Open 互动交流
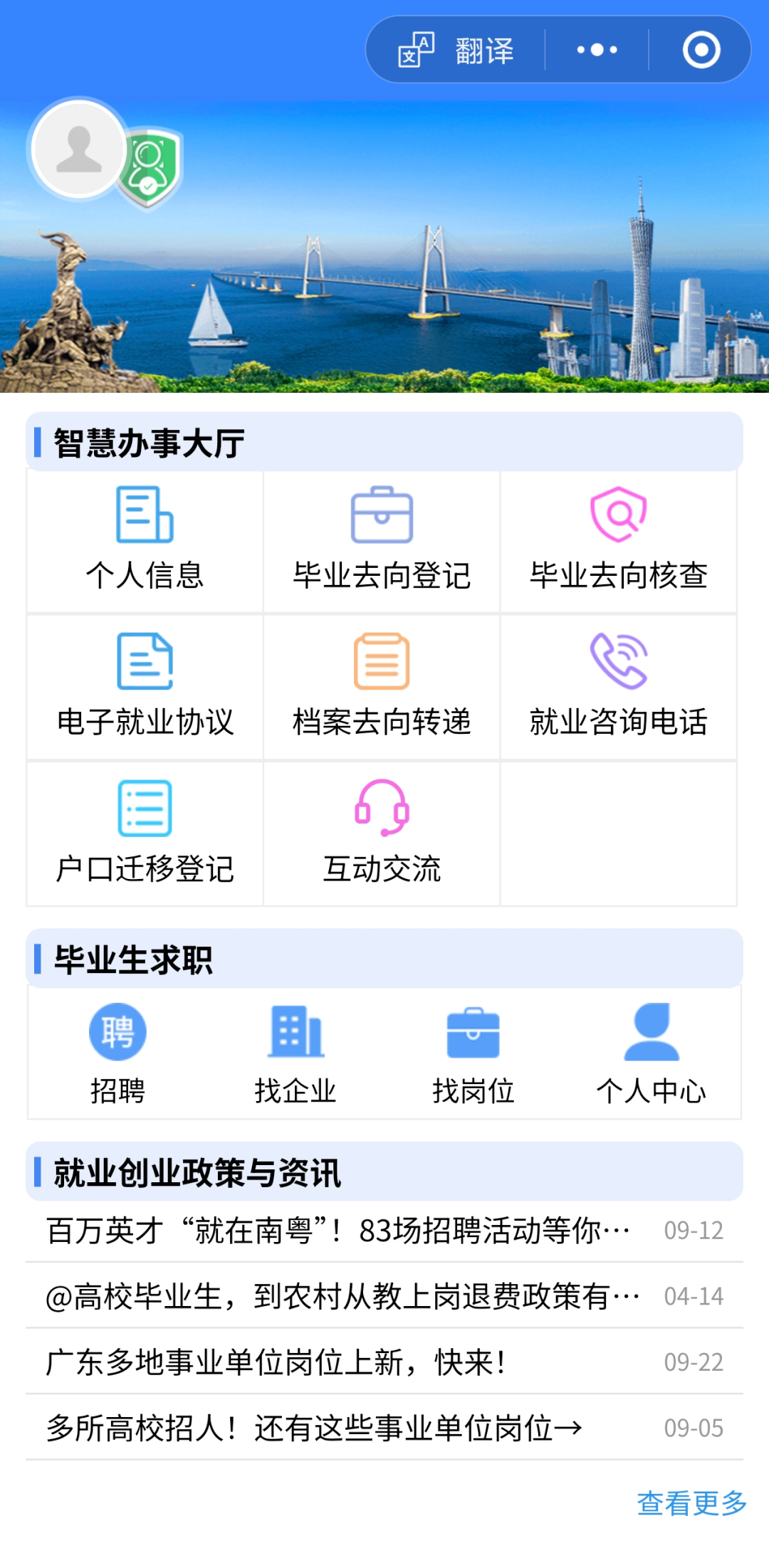 pyautogui.click(x=382, y=833)
